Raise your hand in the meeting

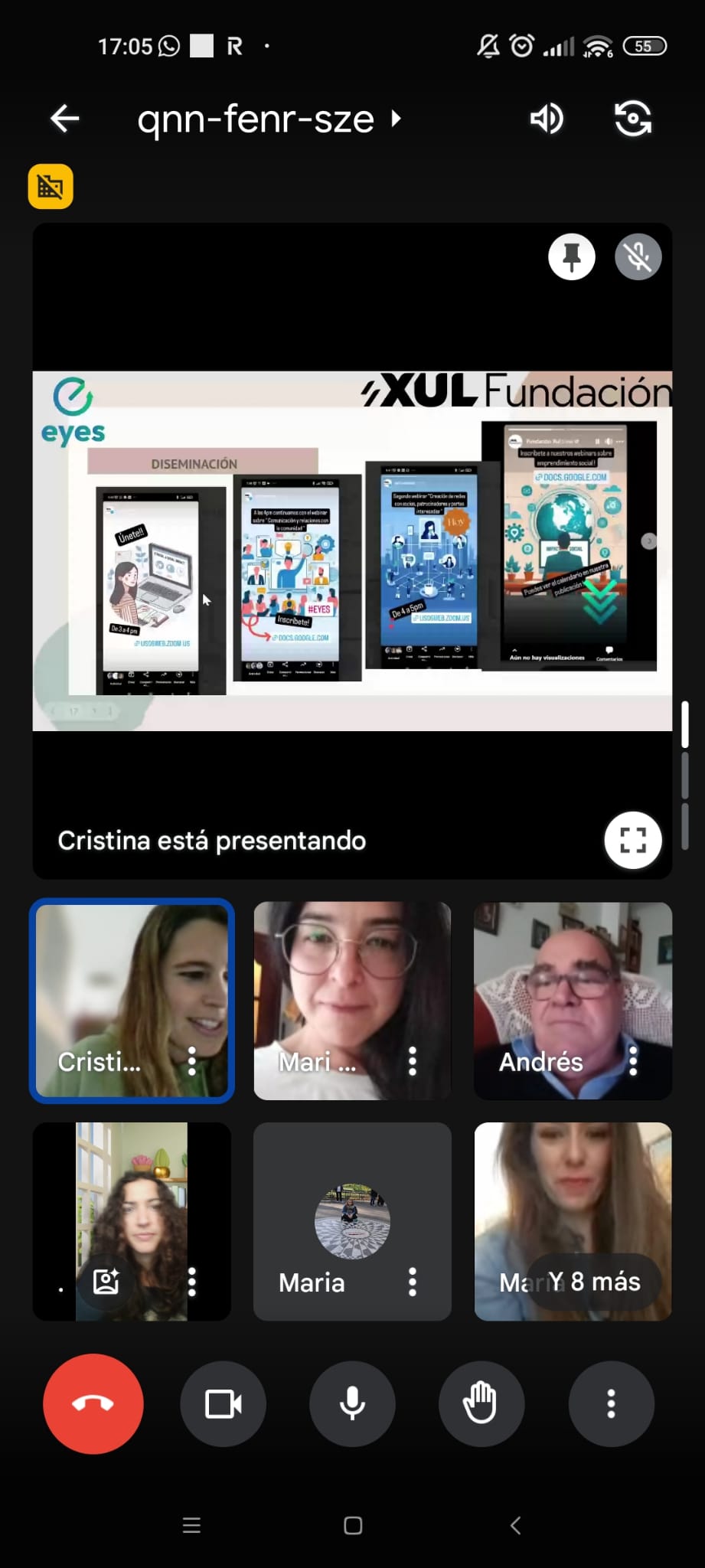(x=481, y=1403)
